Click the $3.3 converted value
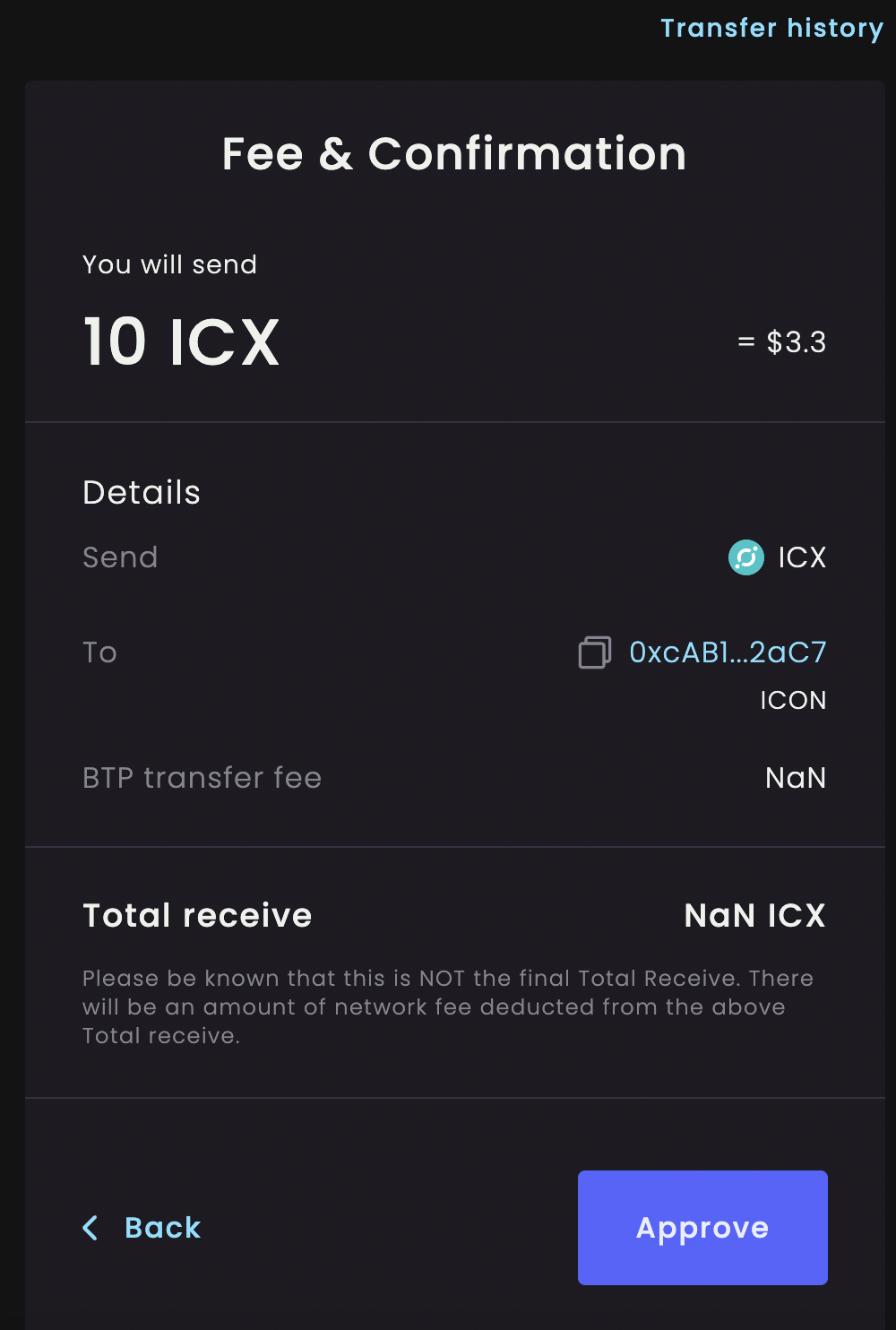 click(x=782, y=341)
